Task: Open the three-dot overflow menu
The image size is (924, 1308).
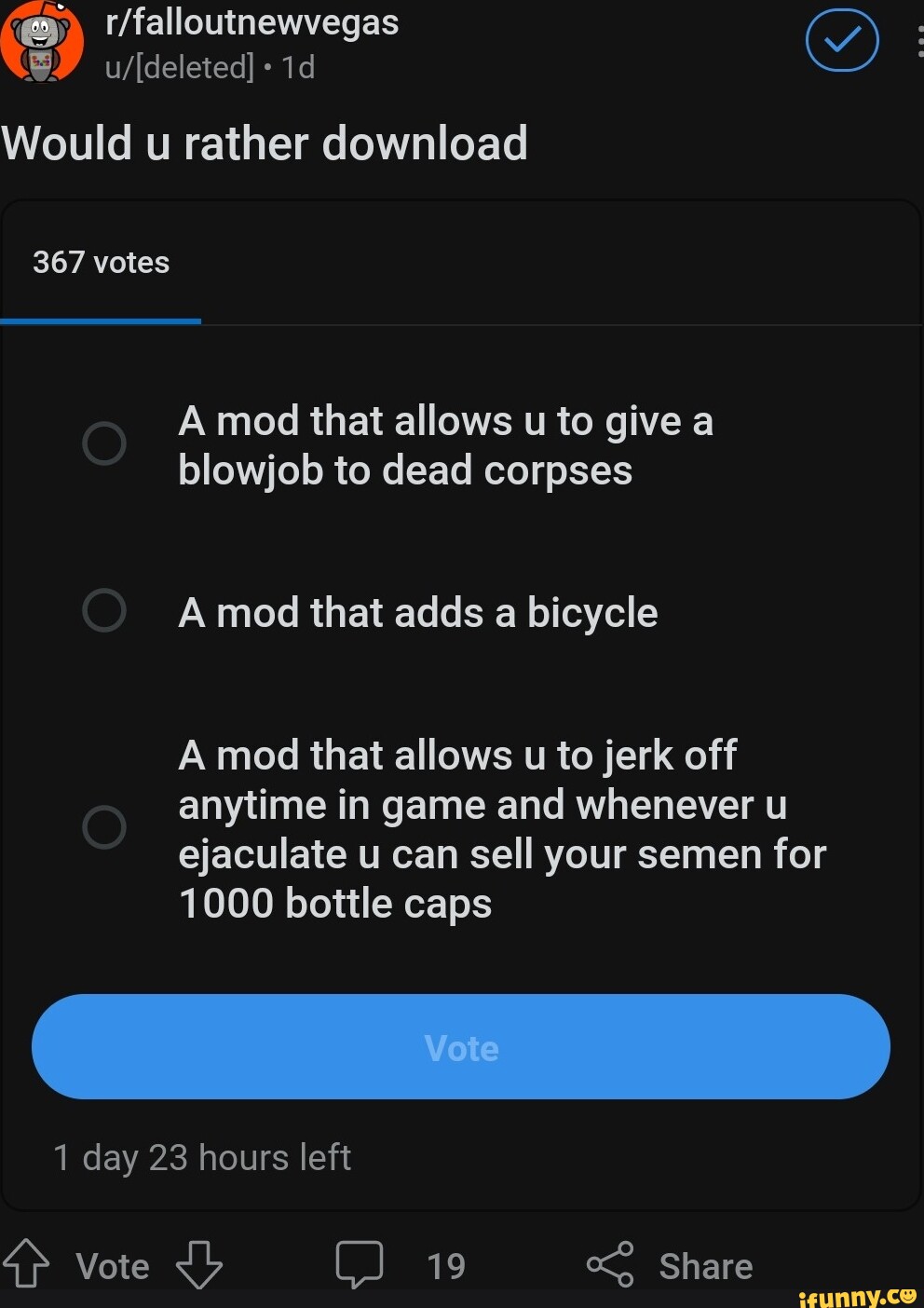Action: pyautogui.click(x=918, y=40)
